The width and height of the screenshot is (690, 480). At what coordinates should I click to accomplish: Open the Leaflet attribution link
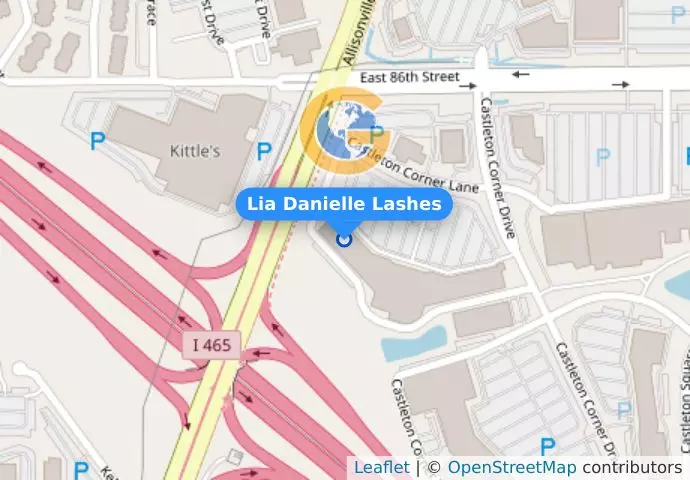click(381, 467)
